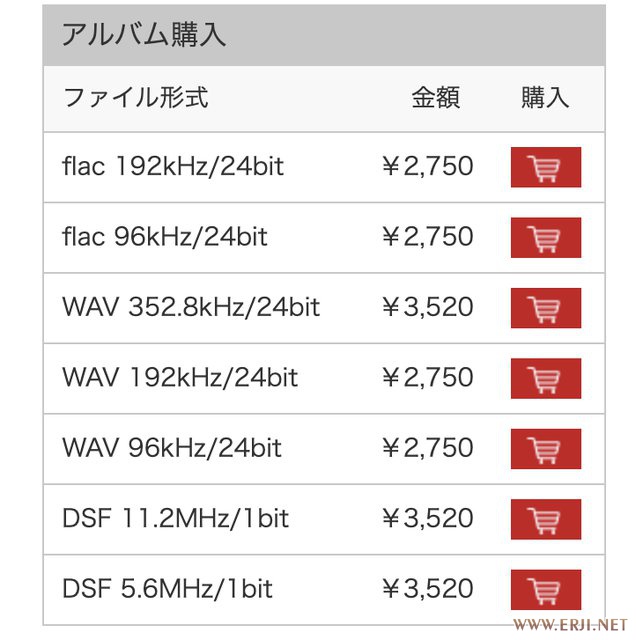Add DSF 11.2MHz/1bit album to cart
This screenshot has width=636, height=640.
(545, 519)
